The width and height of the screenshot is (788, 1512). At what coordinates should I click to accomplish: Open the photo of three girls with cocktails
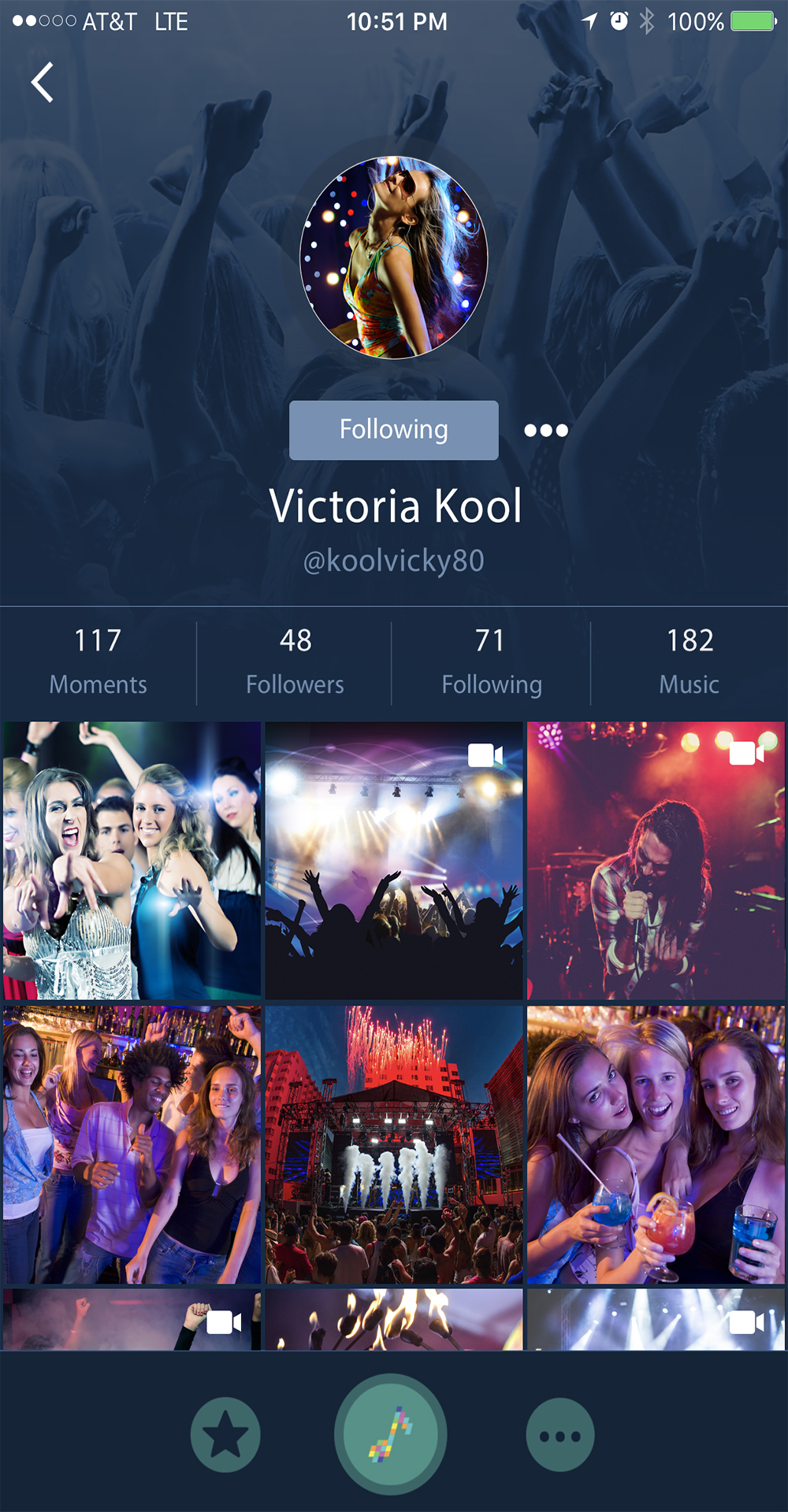(656, 1145)
